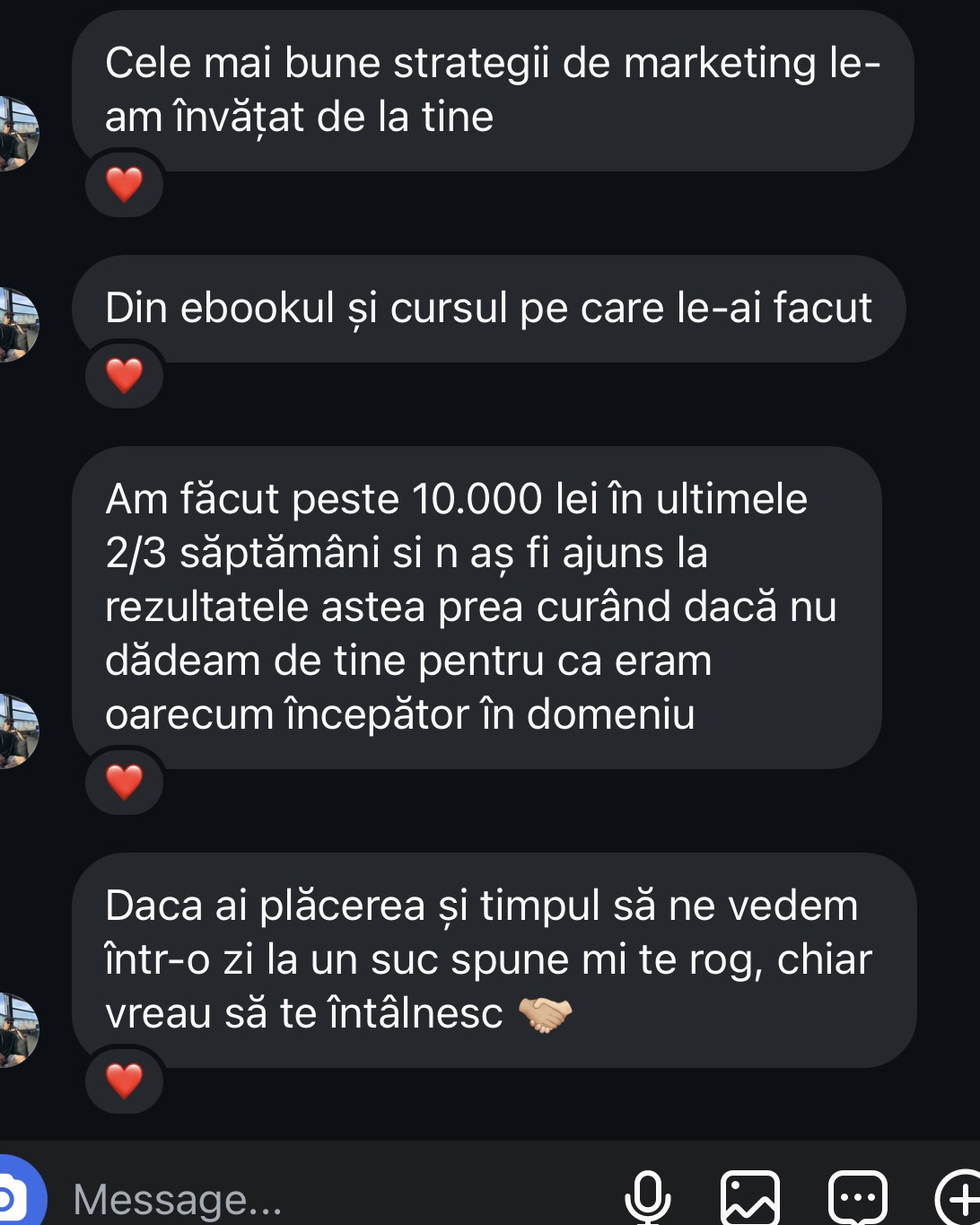Open the sticker and GIF picker
This screenshot has height=1225, width=980.
click(x=858, y=1197)
